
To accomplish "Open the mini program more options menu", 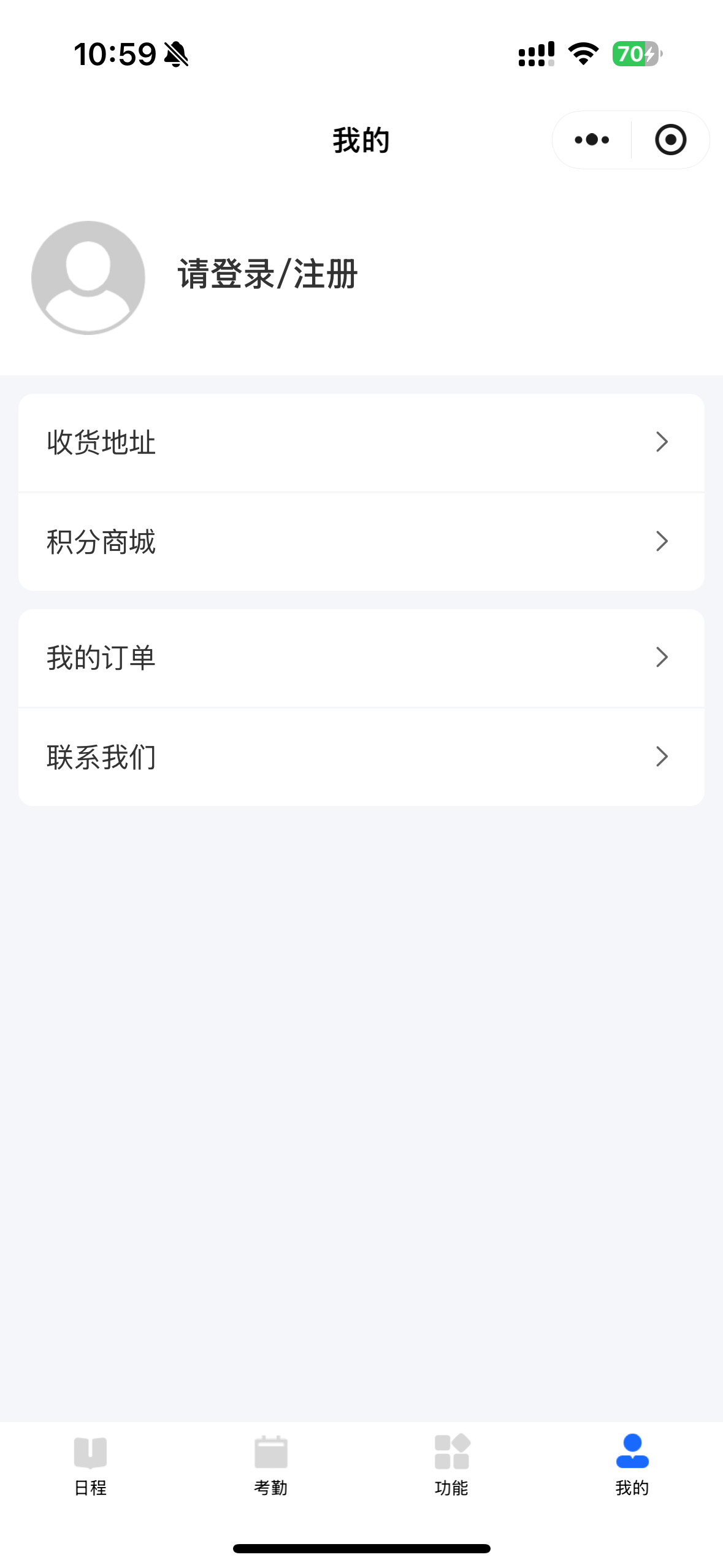I will pyautogui.click(x=592, y=140).
